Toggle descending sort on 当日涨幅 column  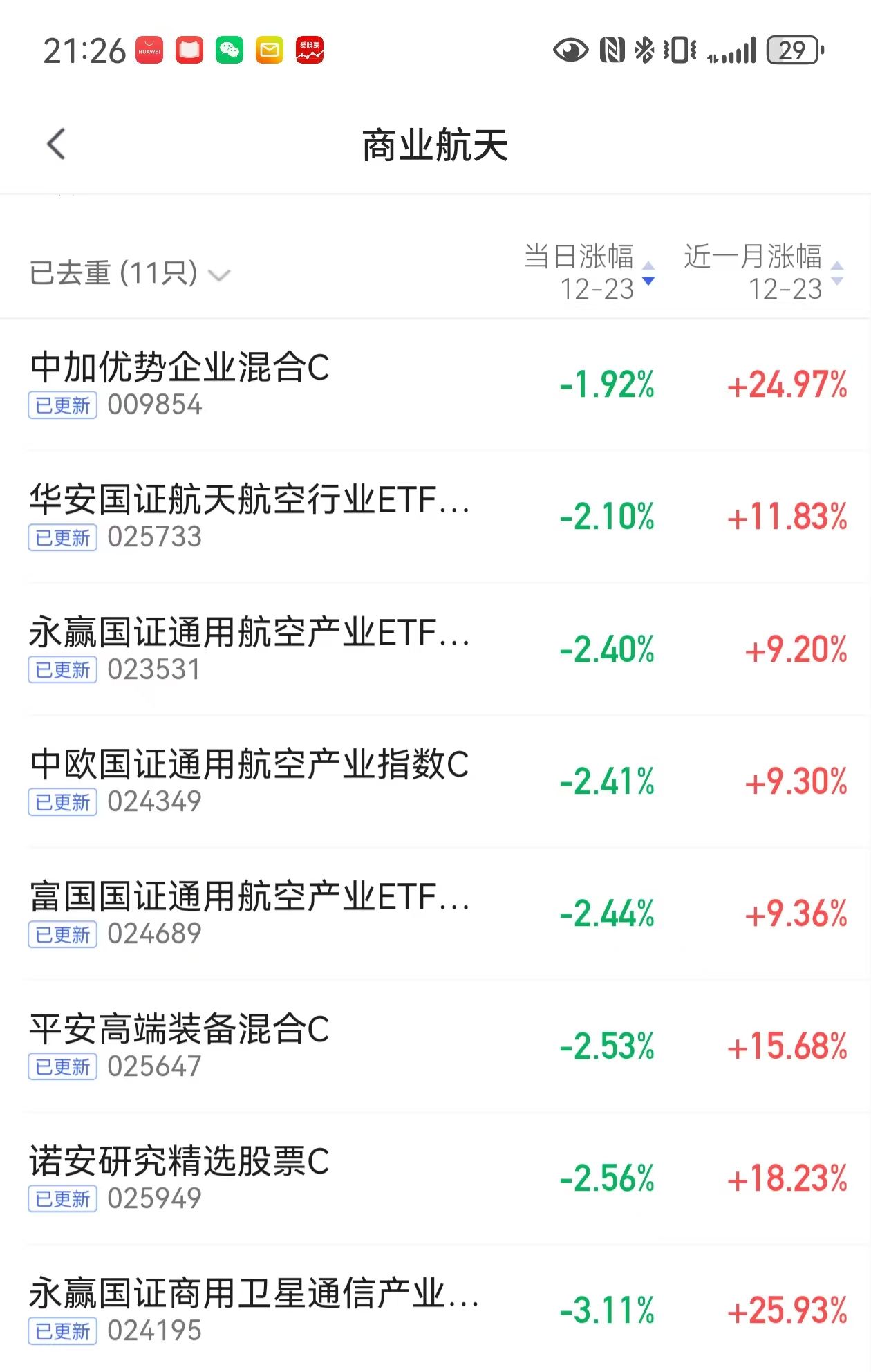648,281
